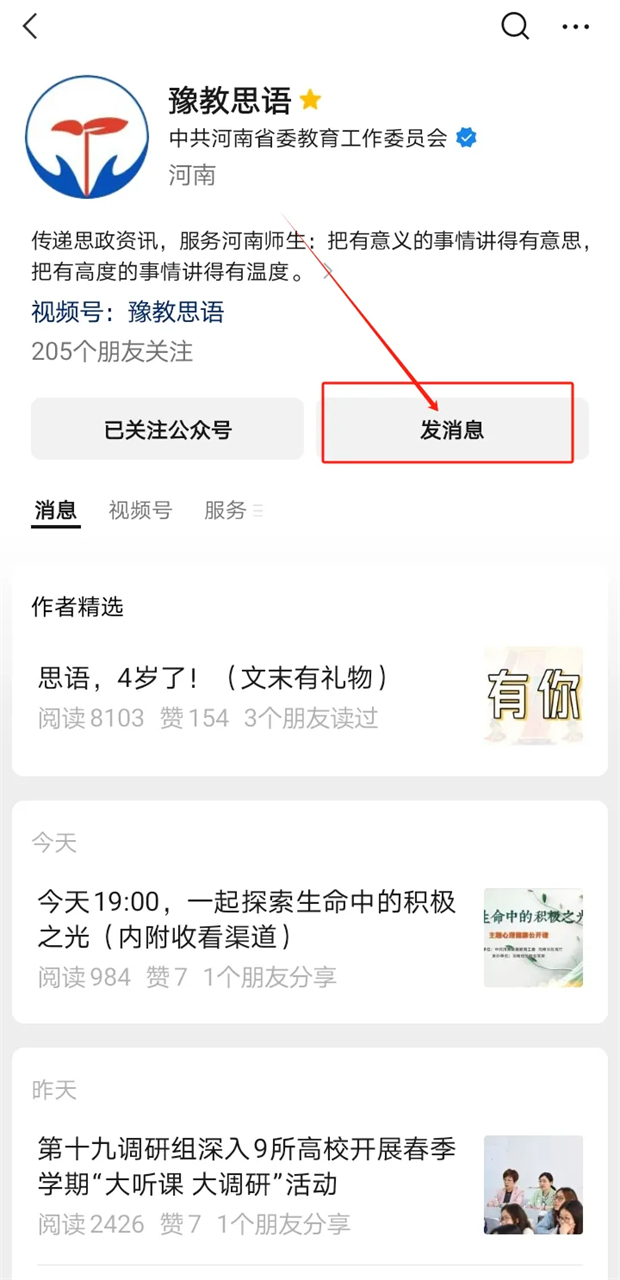The height and width of the screenshot is (1280, 620).
Task: Open article 思语，4岁了！（文末有礼物）
Action: pos(310,696)
